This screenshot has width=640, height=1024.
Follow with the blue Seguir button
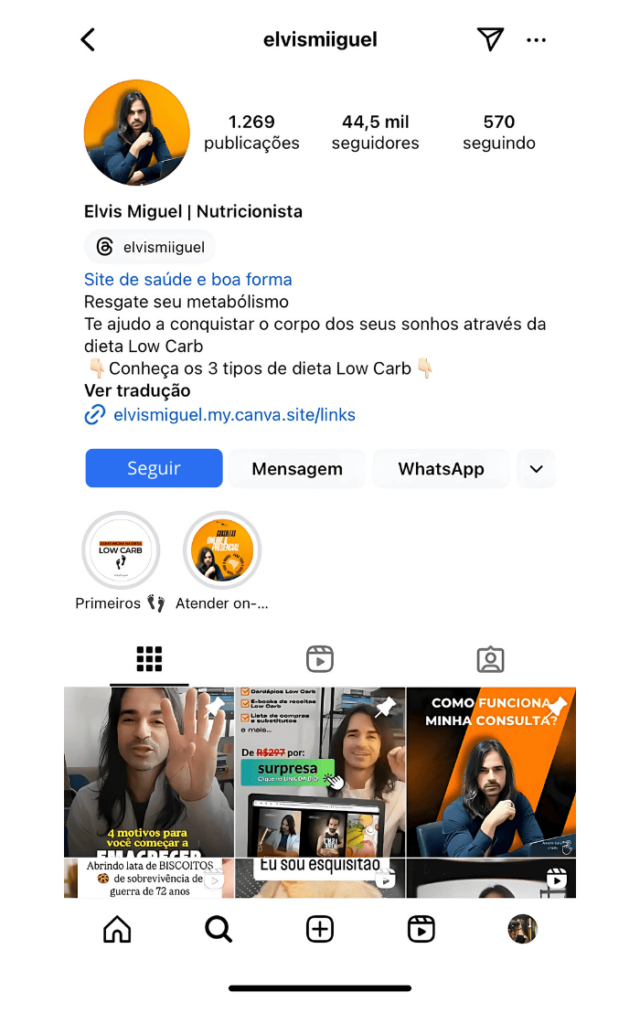154,468
